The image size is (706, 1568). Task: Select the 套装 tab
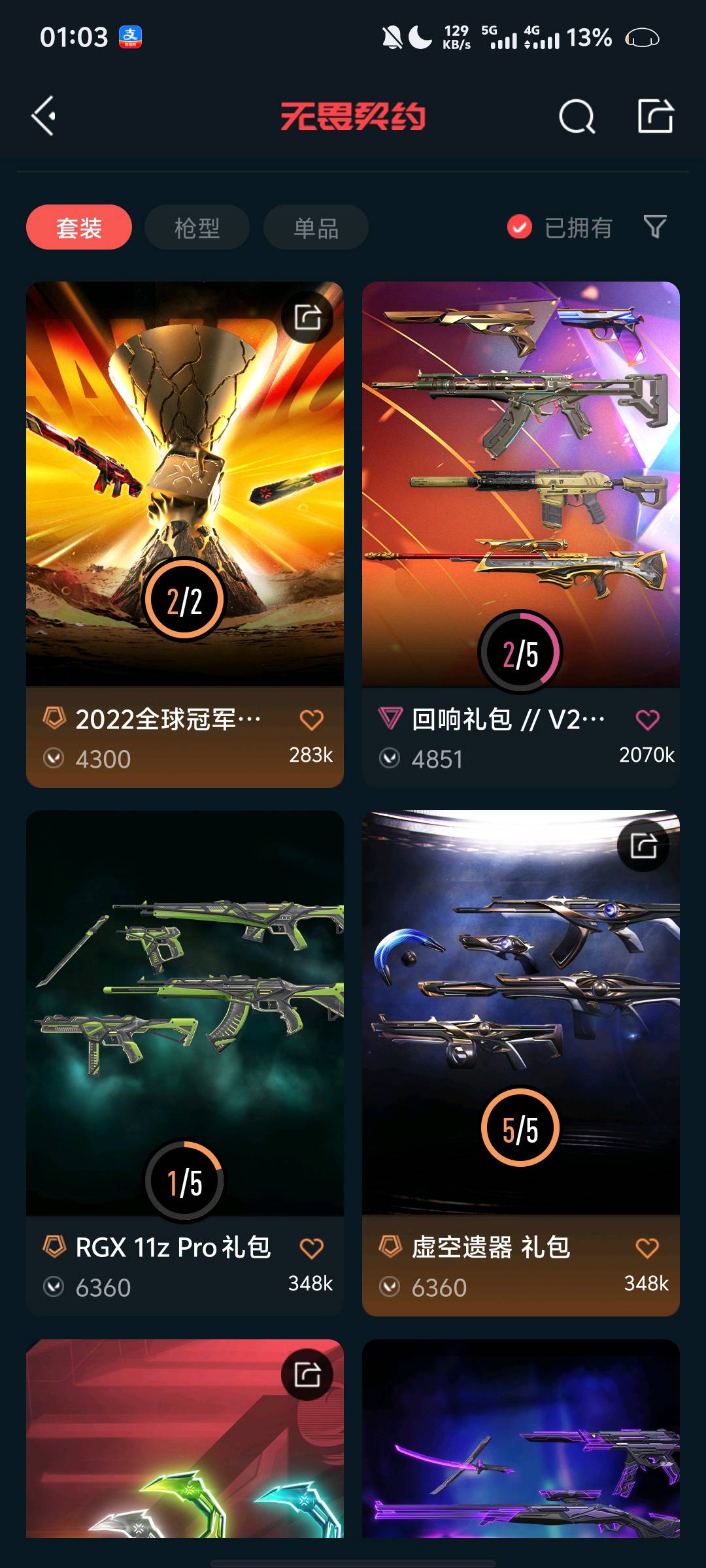click(x=79, y=227)
